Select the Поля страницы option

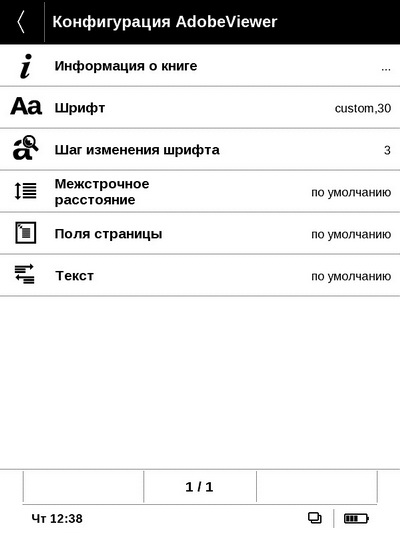(x=200, y=233)
